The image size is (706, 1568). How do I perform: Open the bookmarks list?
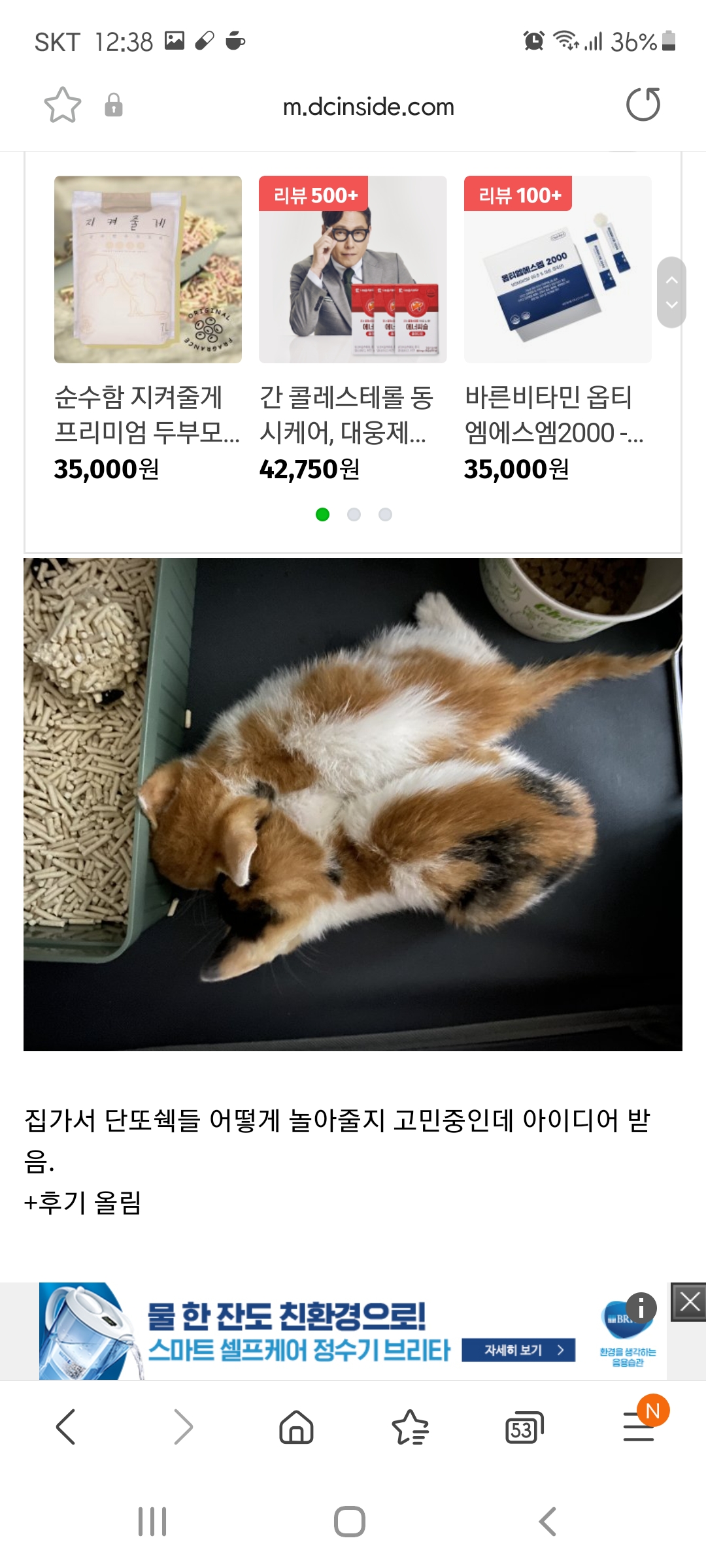(411, 1426)
